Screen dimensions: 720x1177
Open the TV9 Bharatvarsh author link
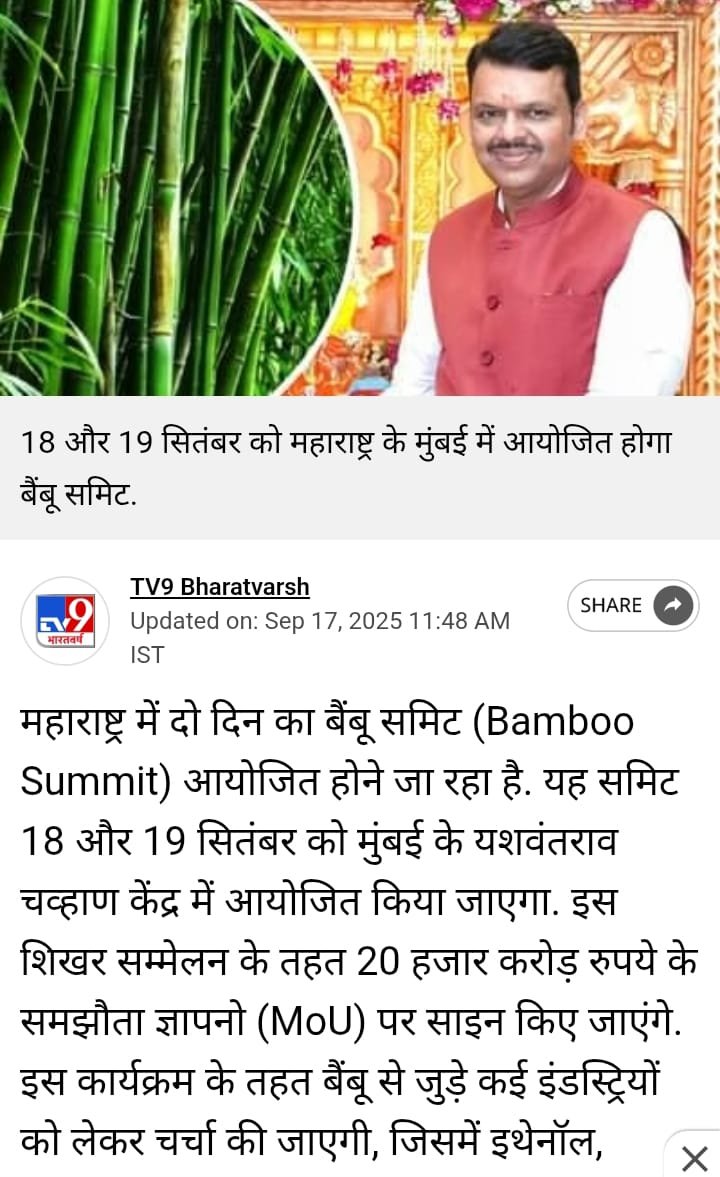pyautogui.click(x=219, y=587)
